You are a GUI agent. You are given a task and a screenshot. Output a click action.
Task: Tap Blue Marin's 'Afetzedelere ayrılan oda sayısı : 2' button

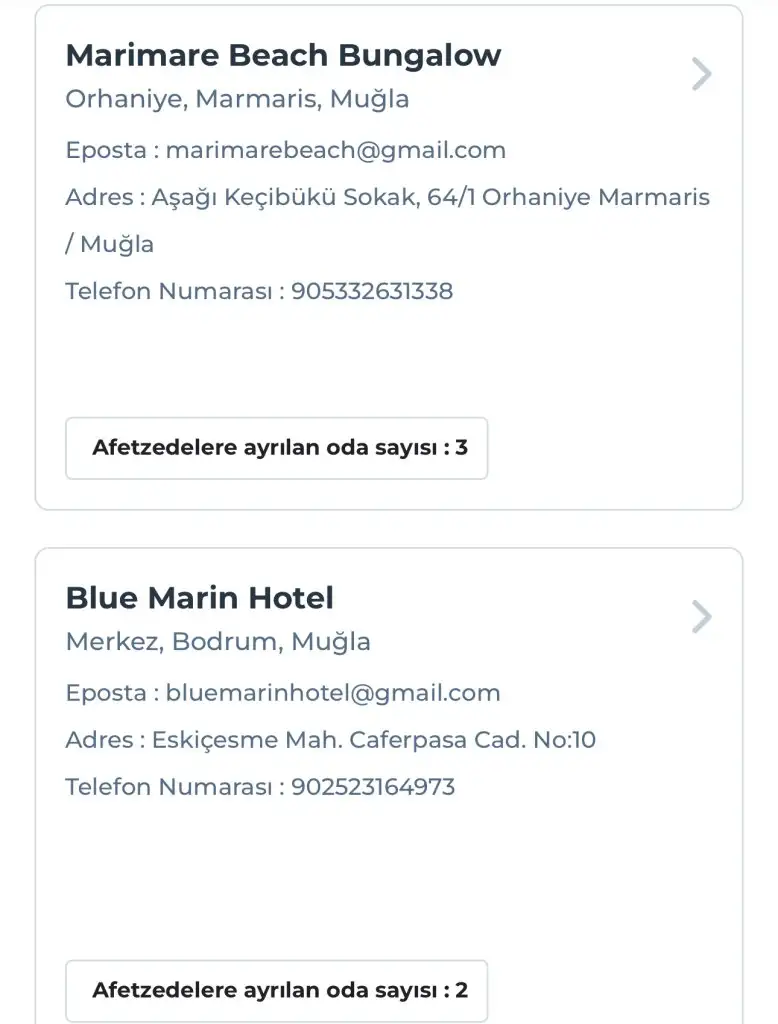pyautogui.click(x=277, y=991)
